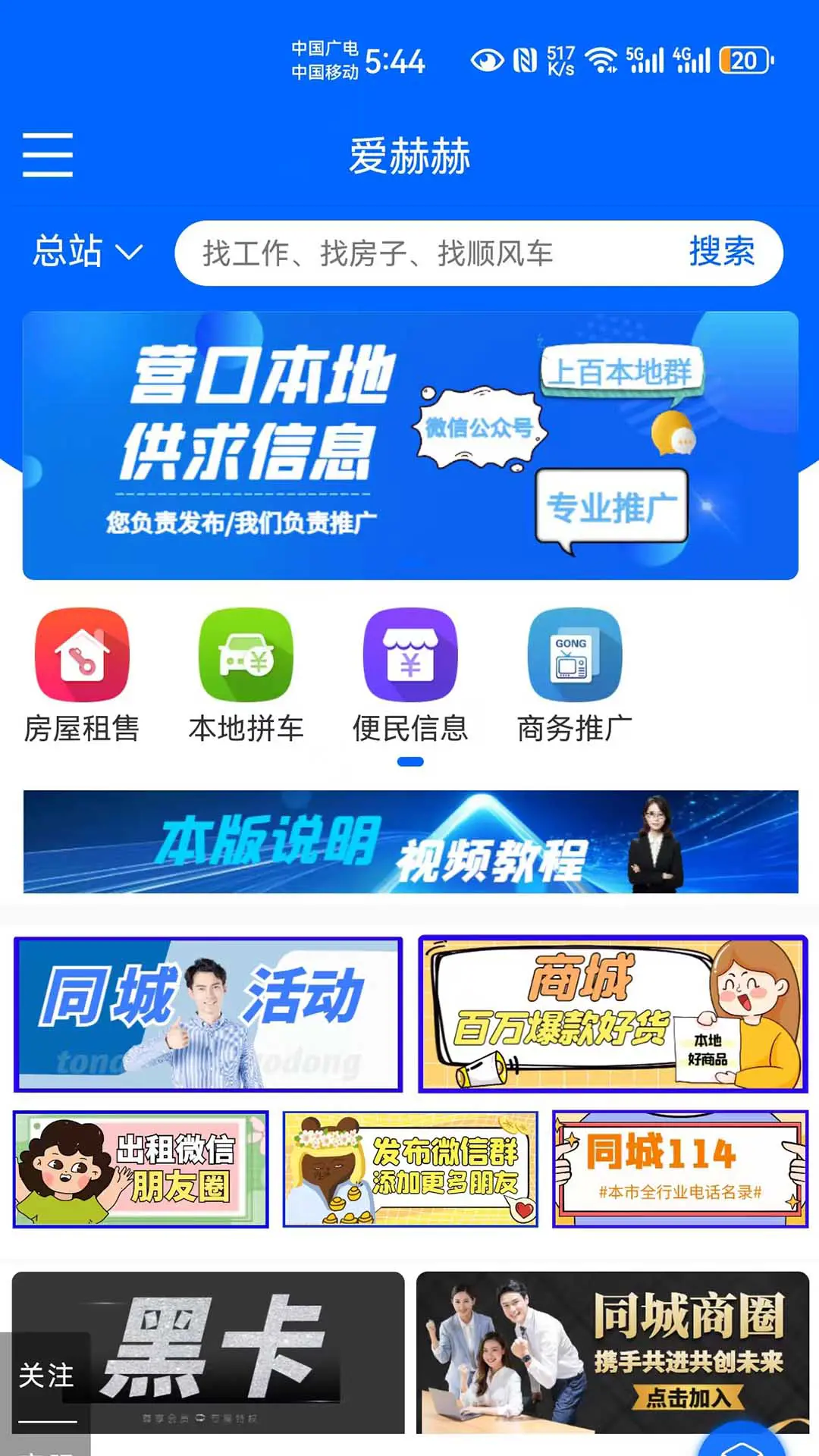View the 本版说明 视频教程 banner

409,842
